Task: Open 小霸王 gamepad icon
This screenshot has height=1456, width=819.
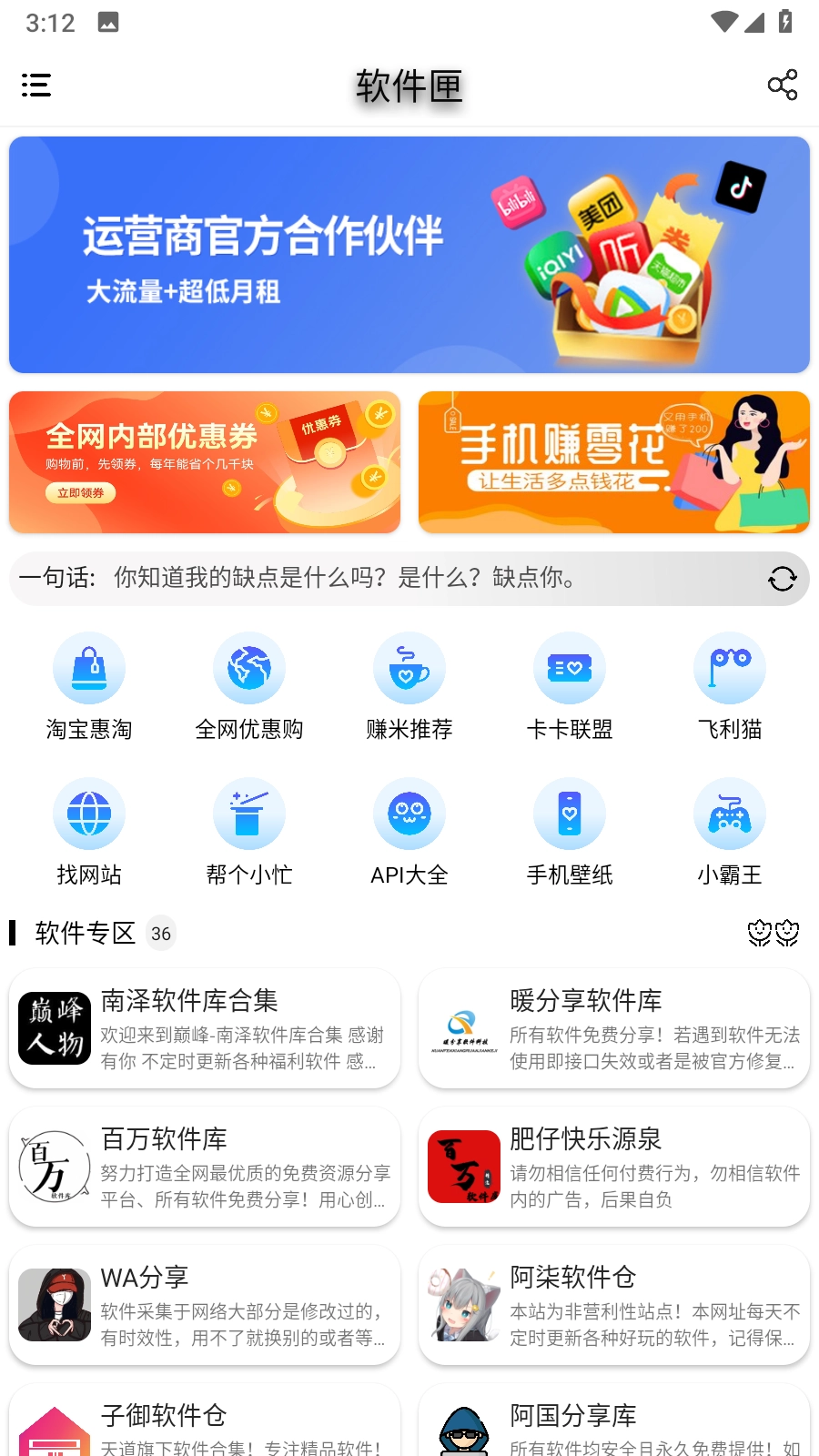Action: [729, 814]
